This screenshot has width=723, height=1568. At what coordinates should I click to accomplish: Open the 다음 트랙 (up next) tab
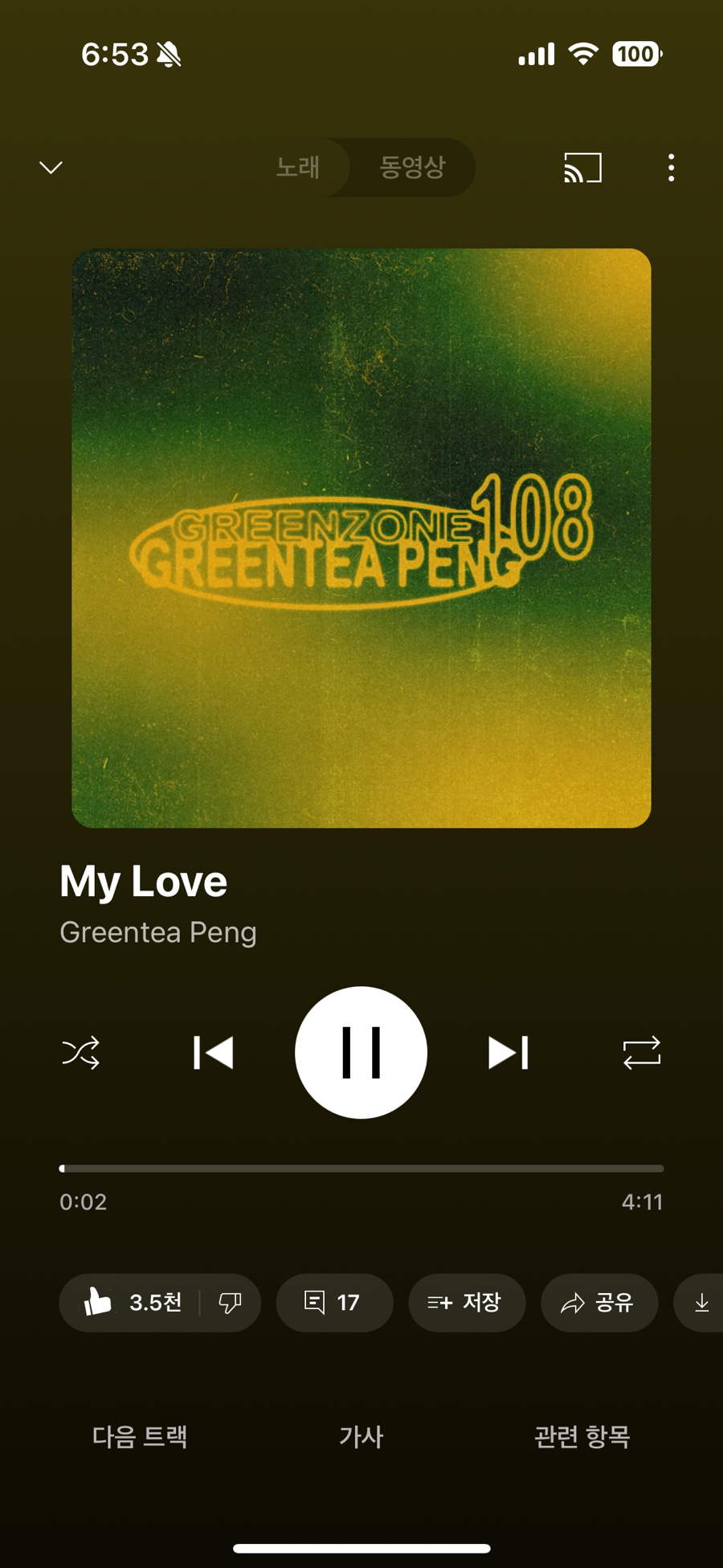point(140,1436)
